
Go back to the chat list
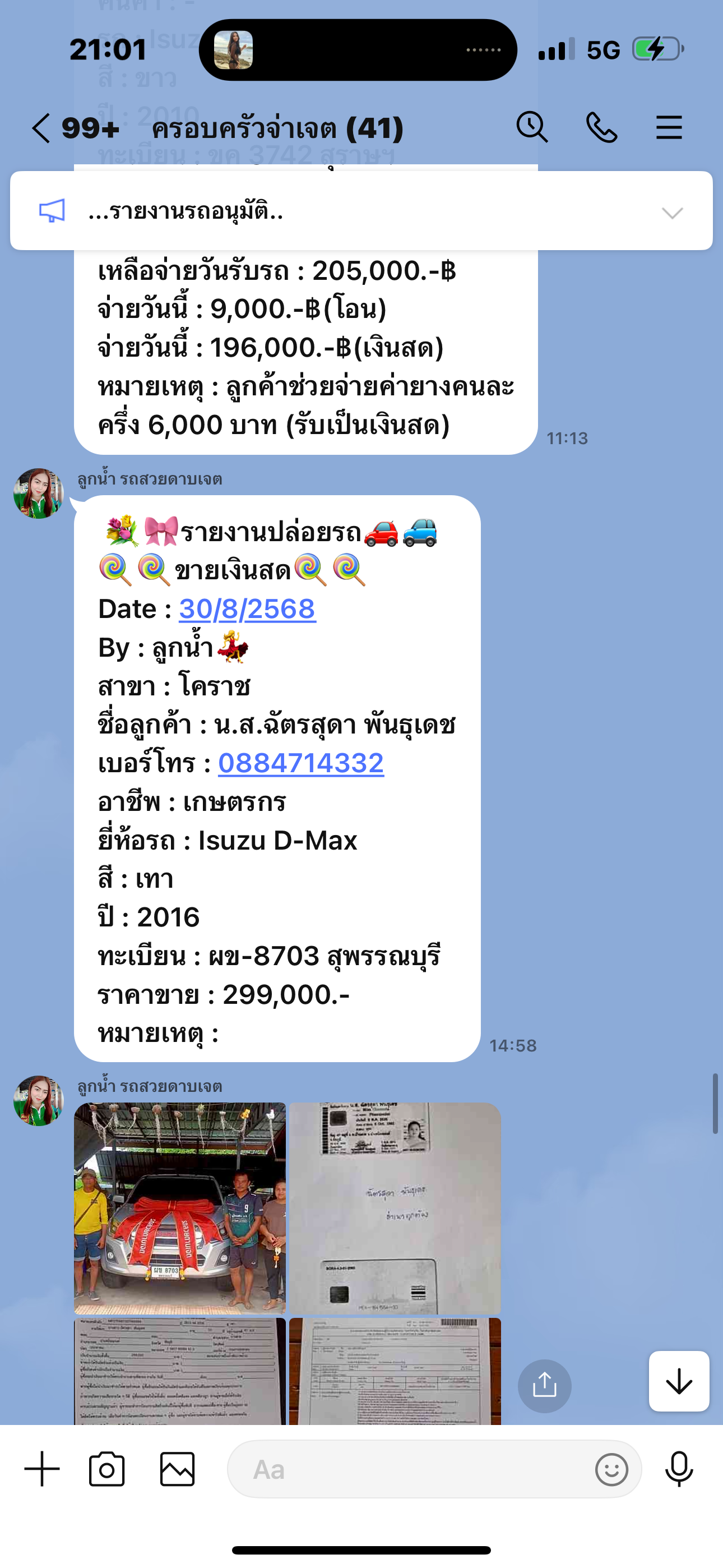coord(41,128)
